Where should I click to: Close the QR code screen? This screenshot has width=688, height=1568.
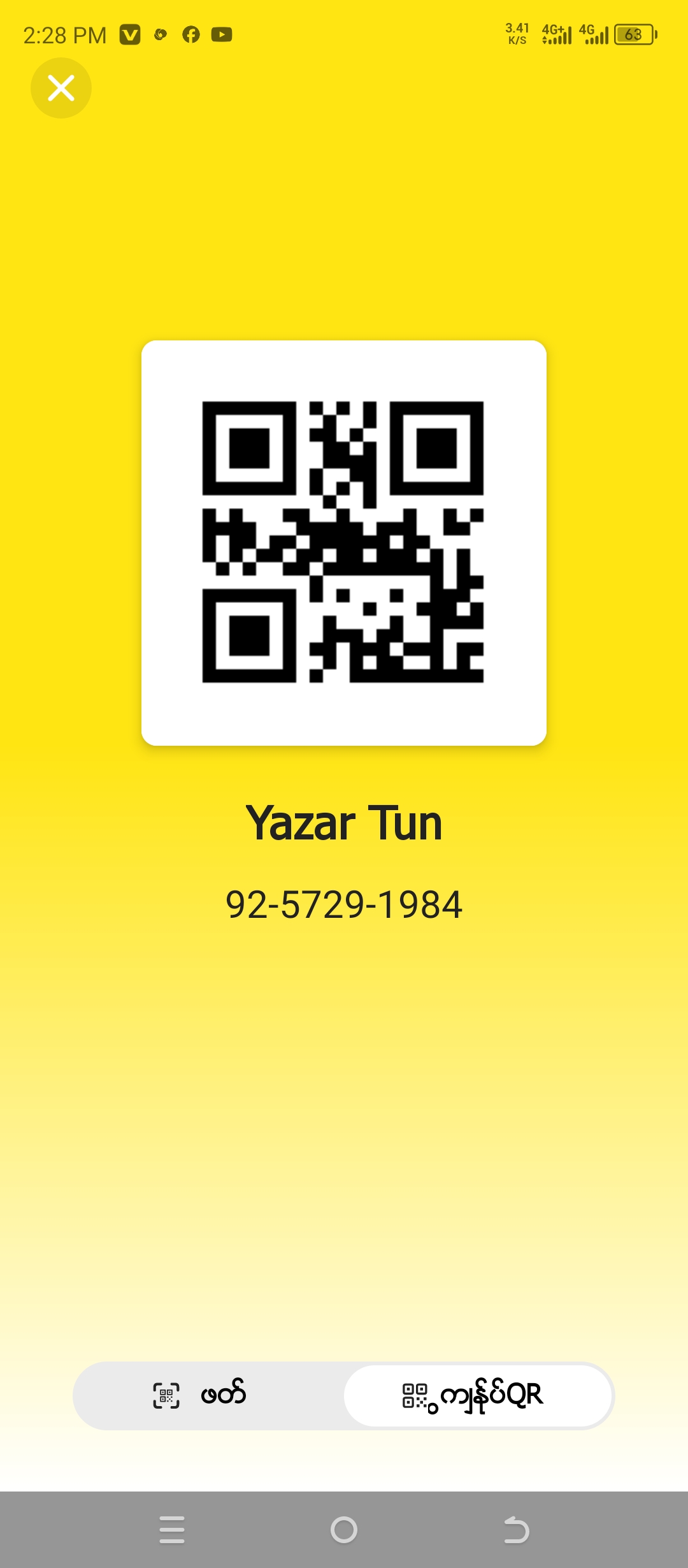(61, 88)
